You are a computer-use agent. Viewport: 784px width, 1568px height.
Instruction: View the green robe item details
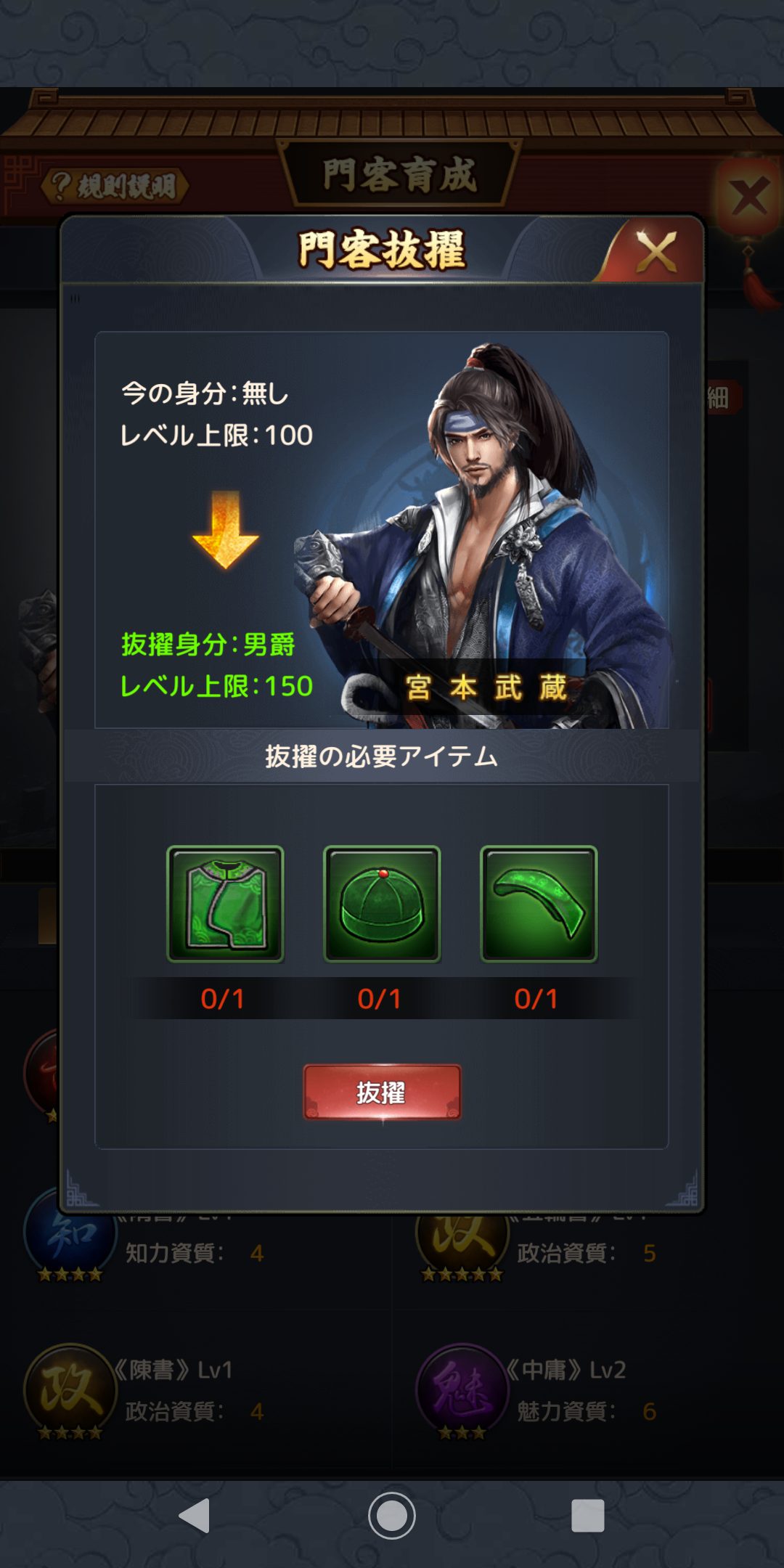pyautogui.click(x=225, y=904)
